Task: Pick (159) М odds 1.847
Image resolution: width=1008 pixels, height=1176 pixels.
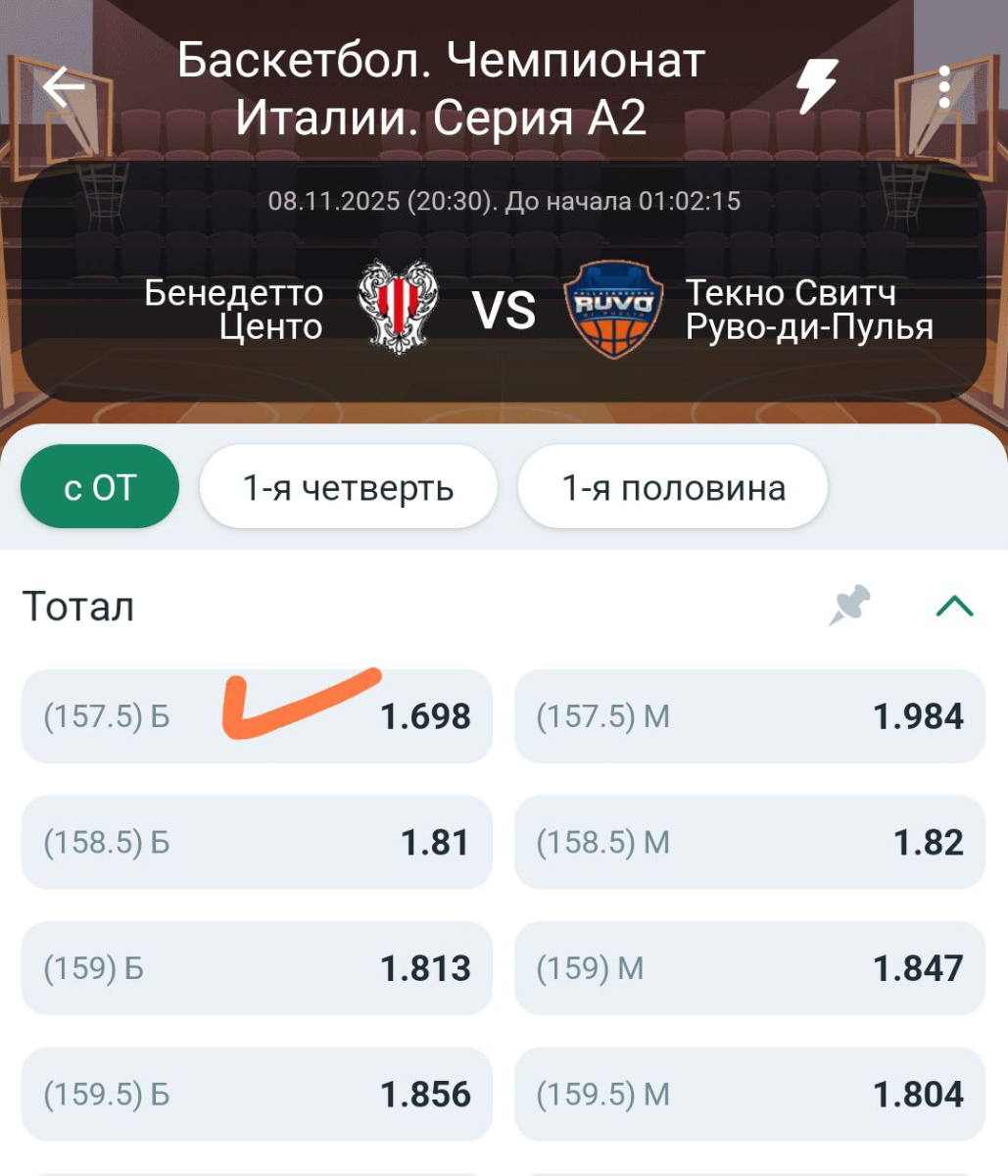Action: pos(749,968)
